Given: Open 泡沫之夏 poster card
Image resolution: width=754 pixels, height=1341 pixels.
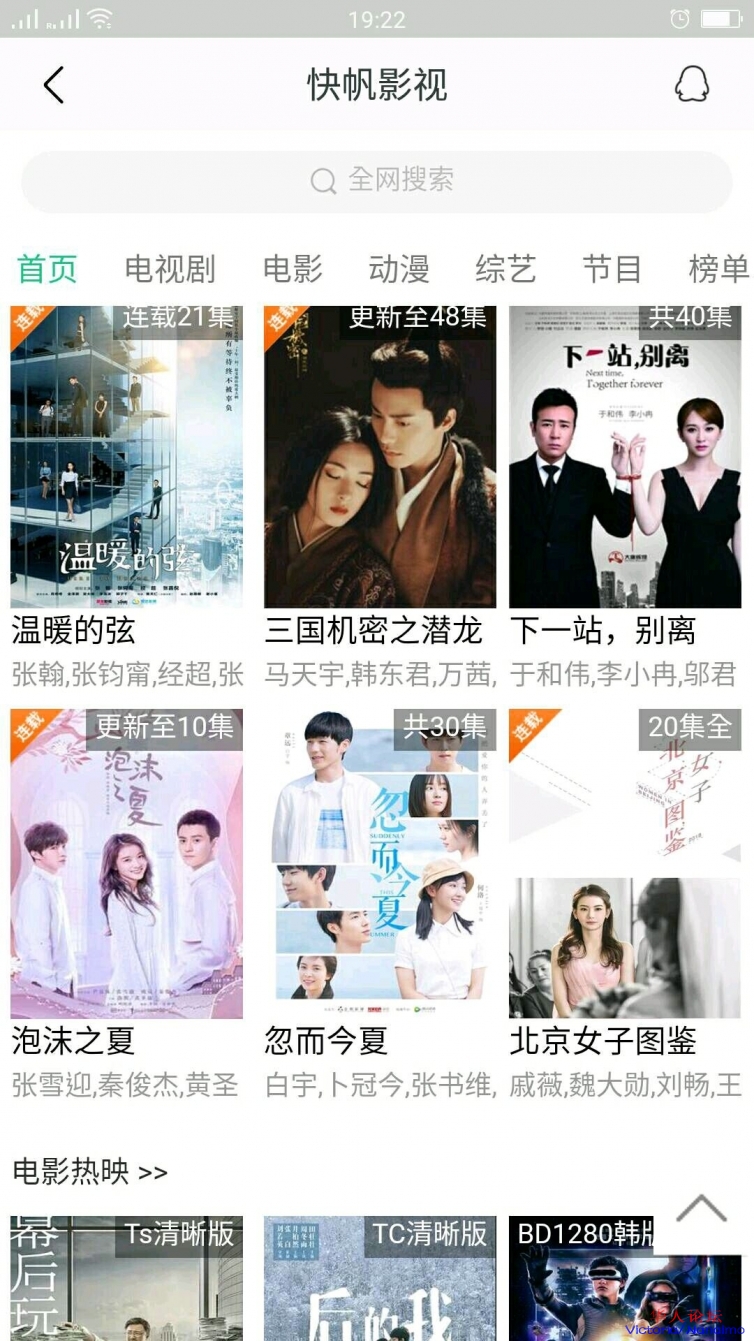Looking at the screenshot, I should coord(126,863).
